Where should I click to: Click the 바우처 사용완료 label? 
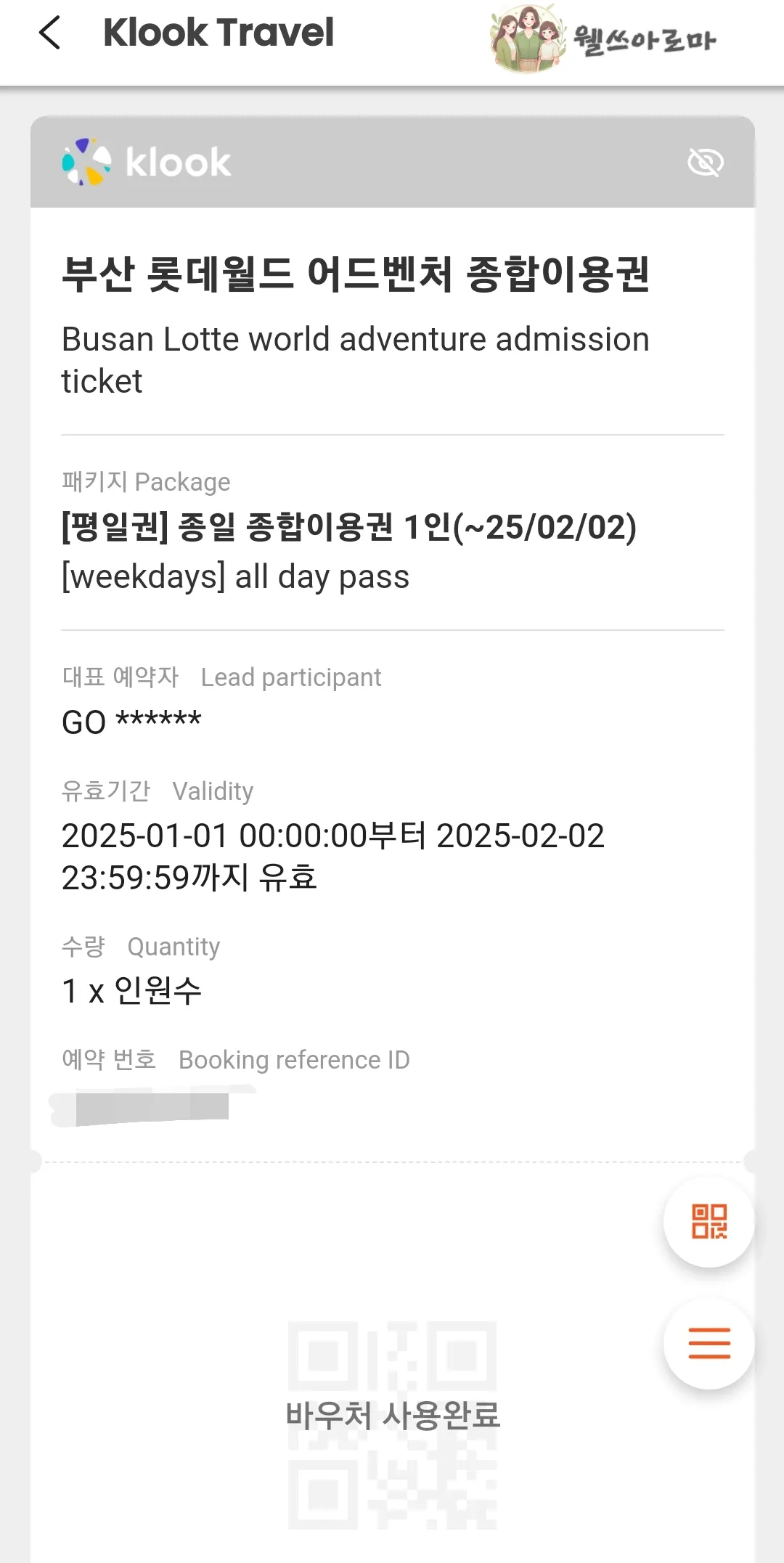click(391, 1413)
